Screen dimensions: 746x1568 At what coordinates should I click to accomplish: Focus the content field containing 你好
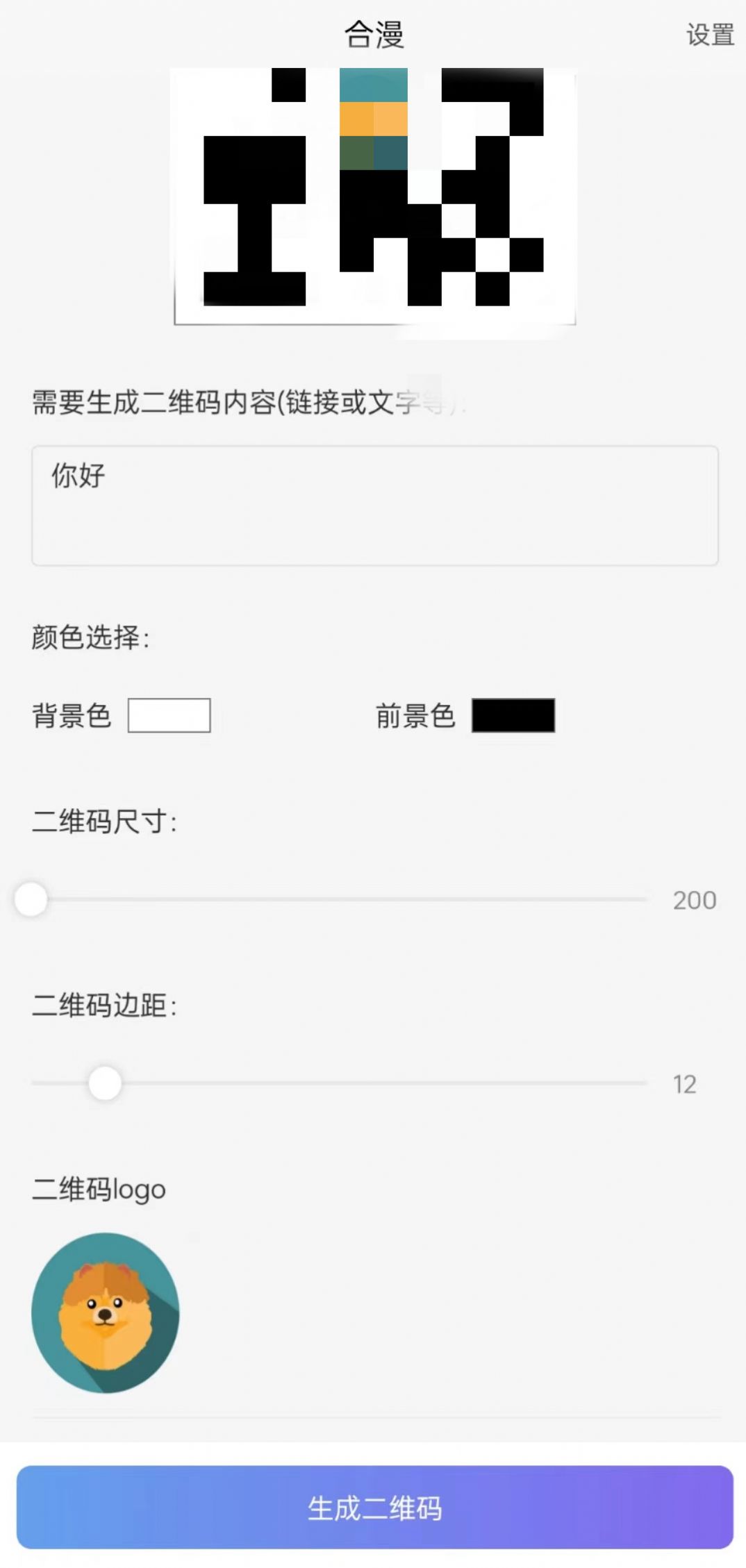(374, 506)
